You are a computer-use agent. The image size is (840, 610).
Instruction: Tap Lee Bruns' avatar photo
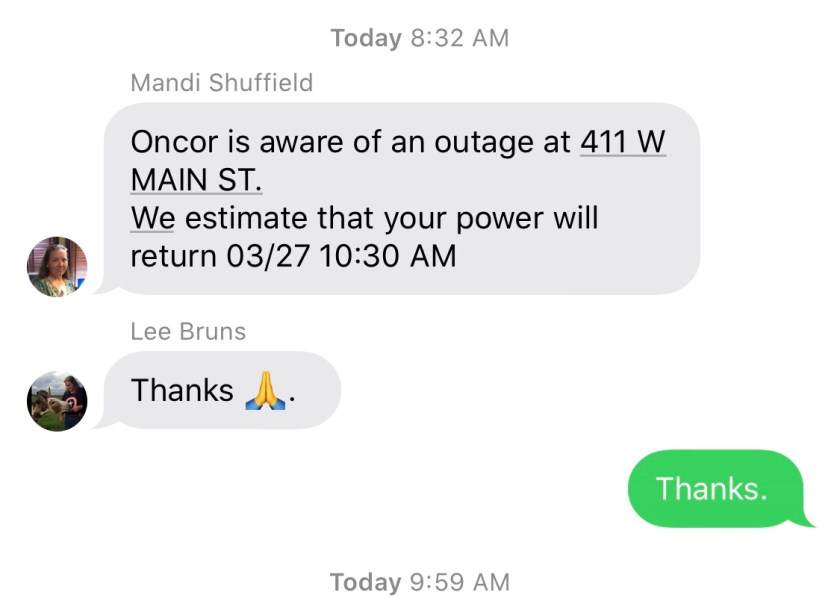coord(57,400)
